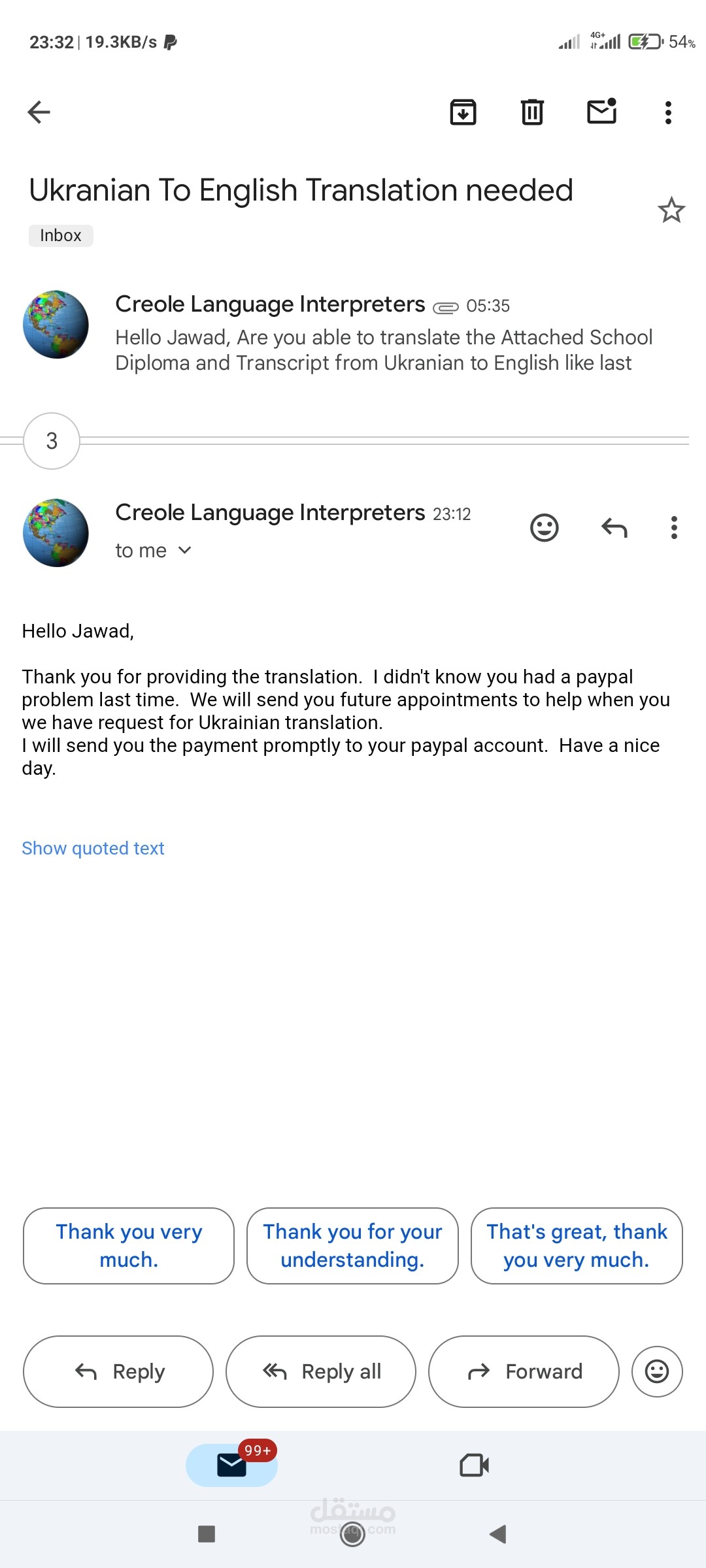
Task: Archive this email conversation
Action: point(463,112)
